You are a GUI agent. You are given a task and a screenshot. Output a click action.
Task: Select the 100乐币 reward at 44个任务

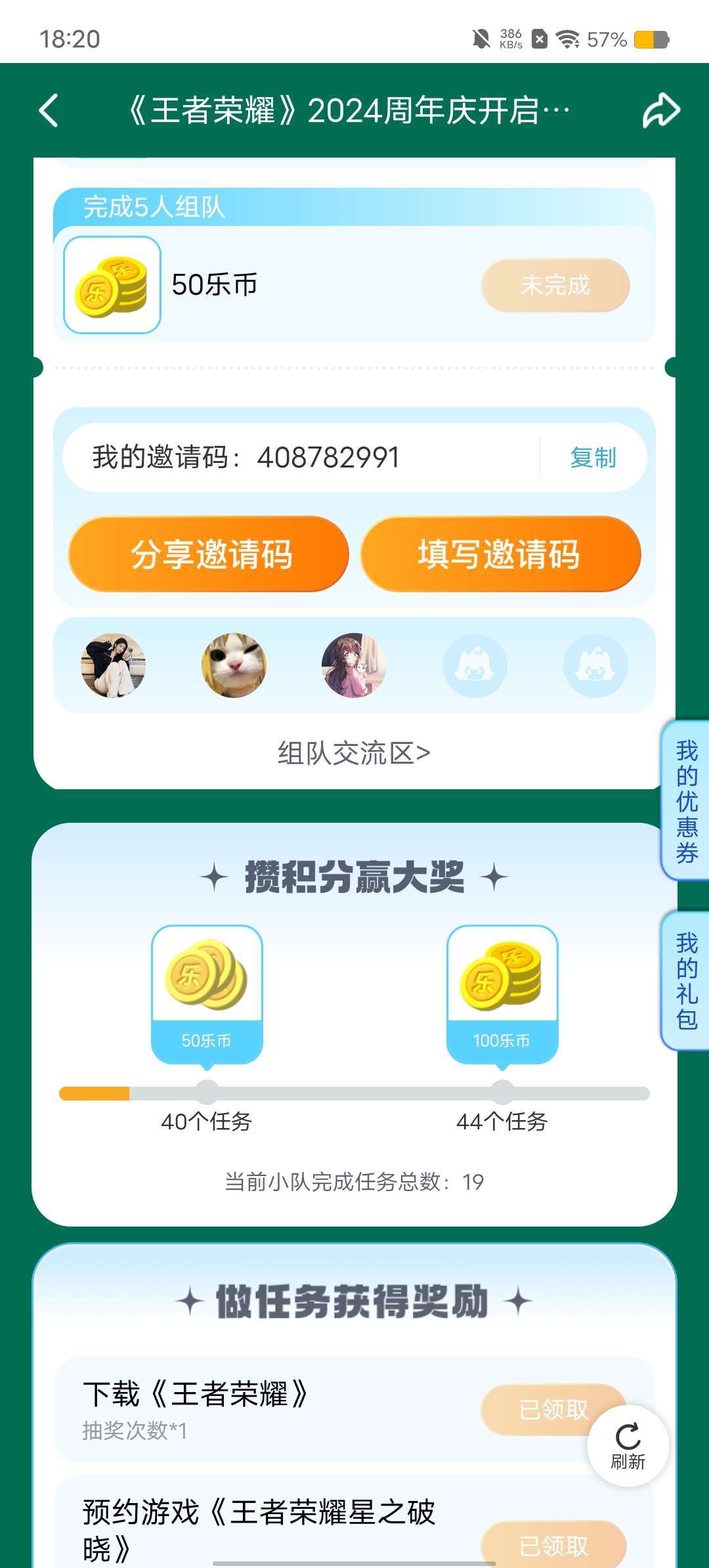click(x=502, y=993)
